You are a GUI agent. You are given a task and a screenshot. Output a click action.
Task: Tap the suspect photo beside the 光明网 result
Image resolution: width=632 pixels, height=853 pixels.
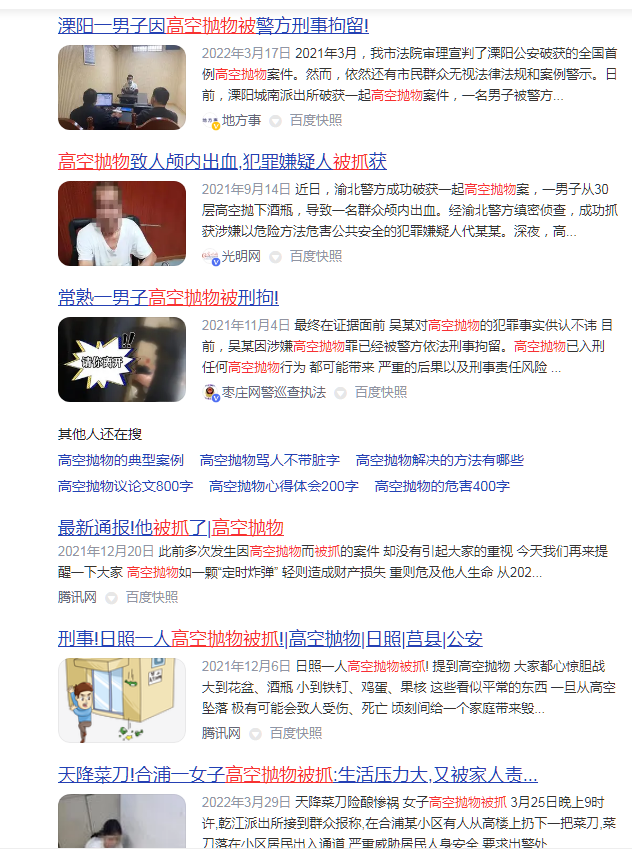point(121,223)
